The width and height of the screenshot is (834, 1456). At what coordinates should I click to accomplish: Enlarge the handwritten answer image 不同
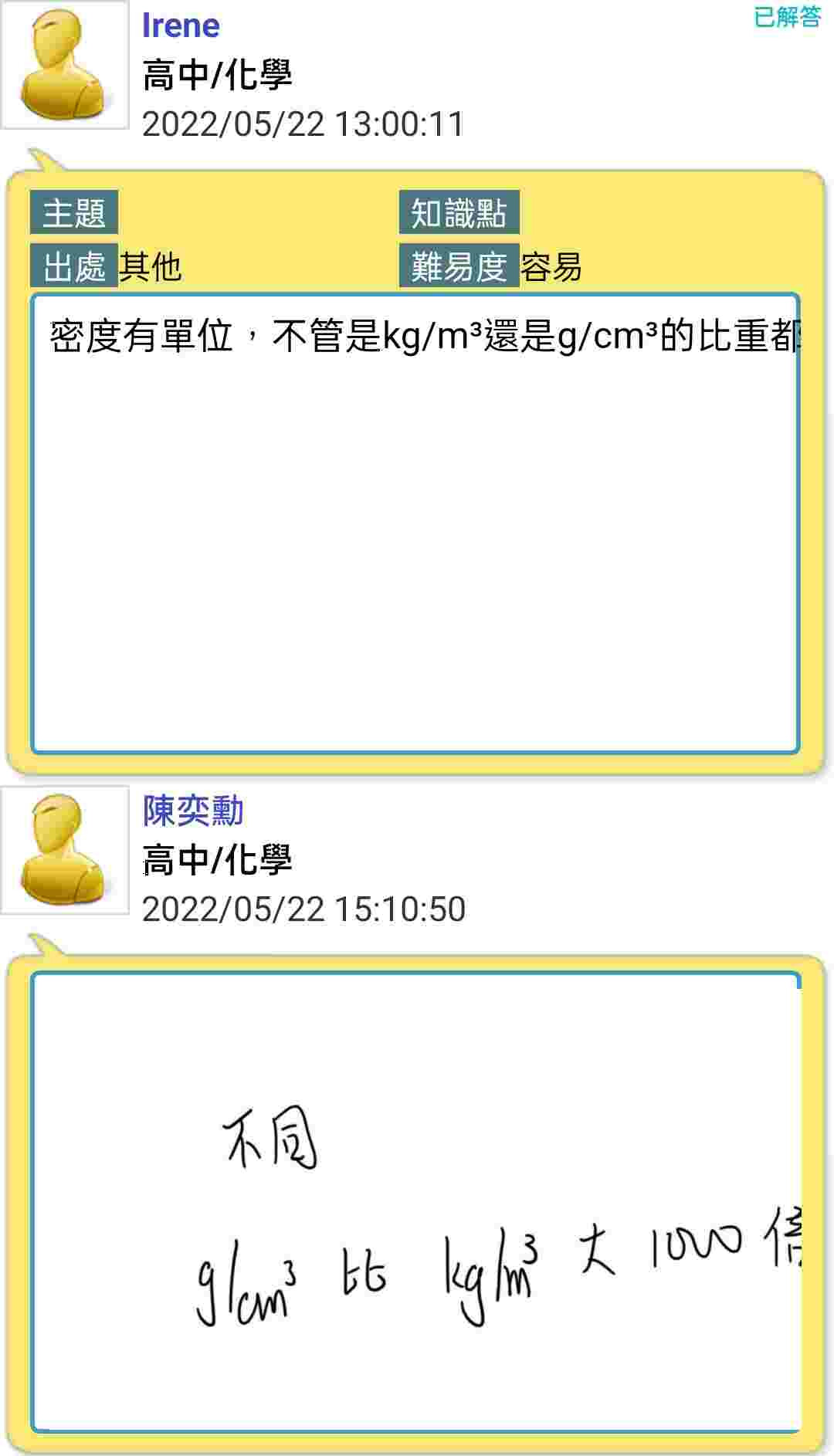click(415, 1201)
